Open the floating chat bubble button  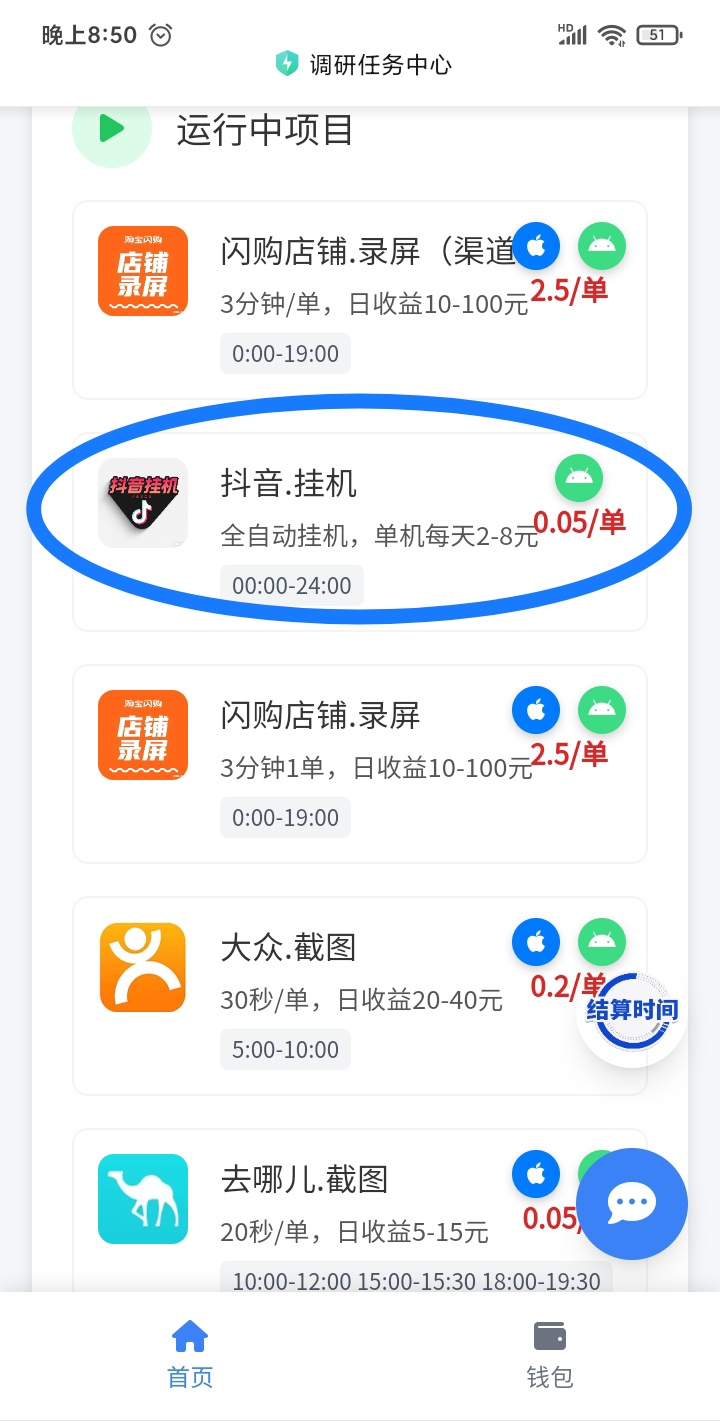point(632,1204)
